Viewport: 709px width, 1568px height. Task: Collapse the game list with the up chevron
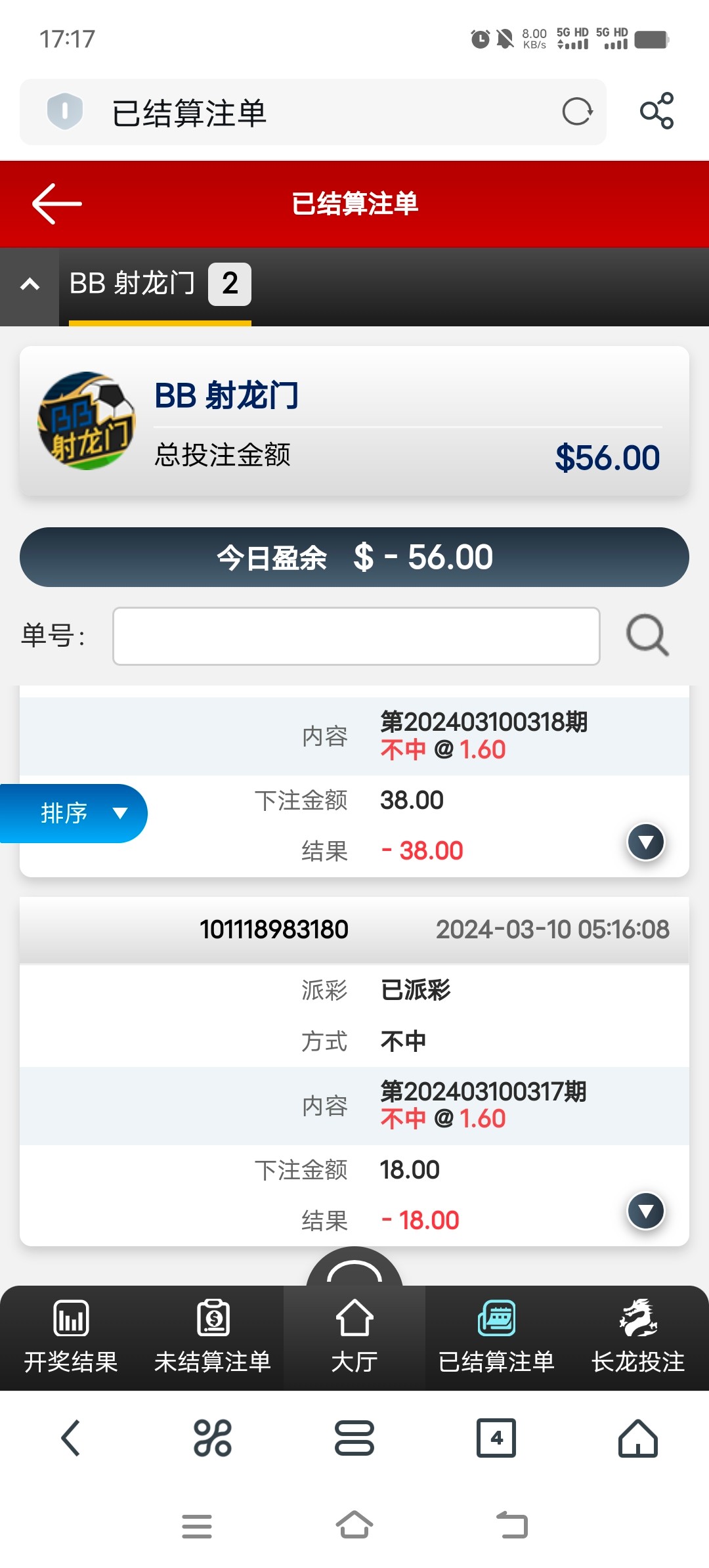[30, 284]
